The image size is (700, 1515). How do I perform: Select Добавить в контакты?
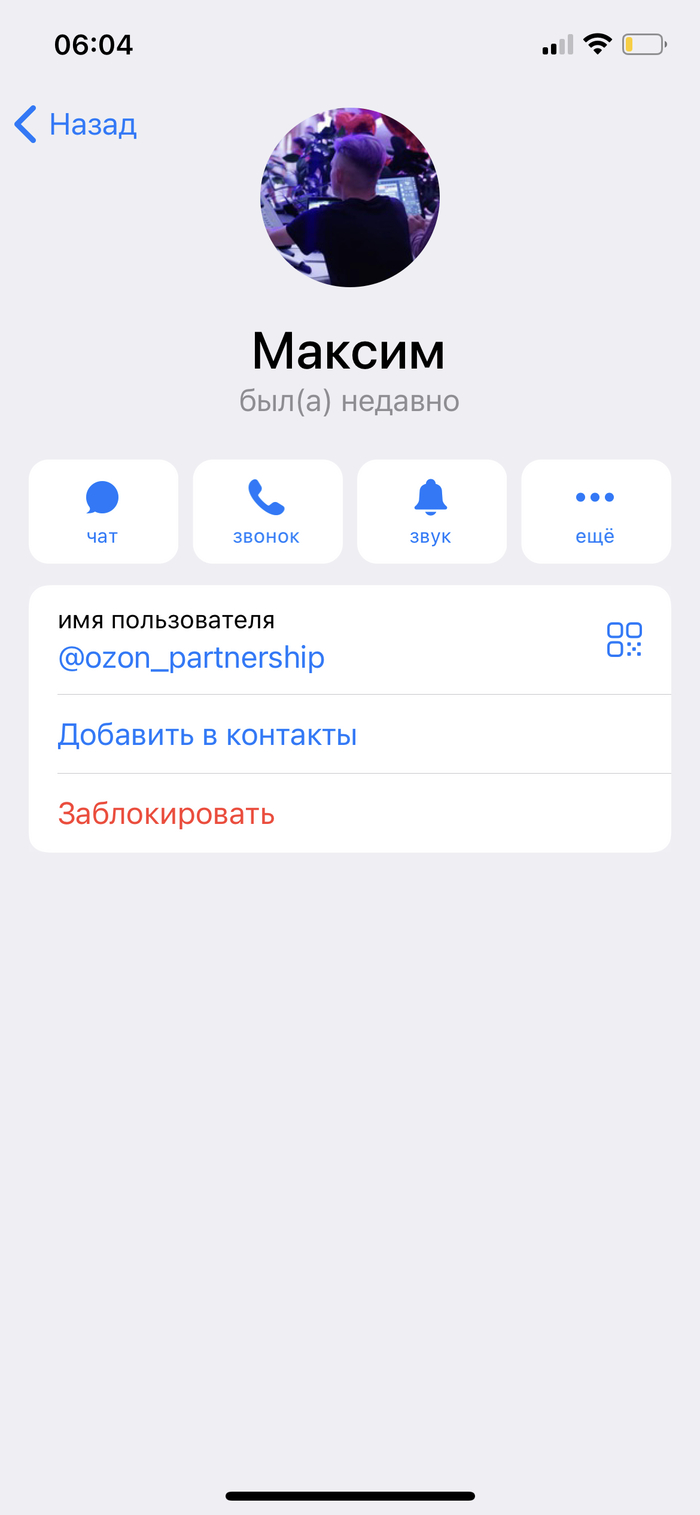tap(207, 735)
